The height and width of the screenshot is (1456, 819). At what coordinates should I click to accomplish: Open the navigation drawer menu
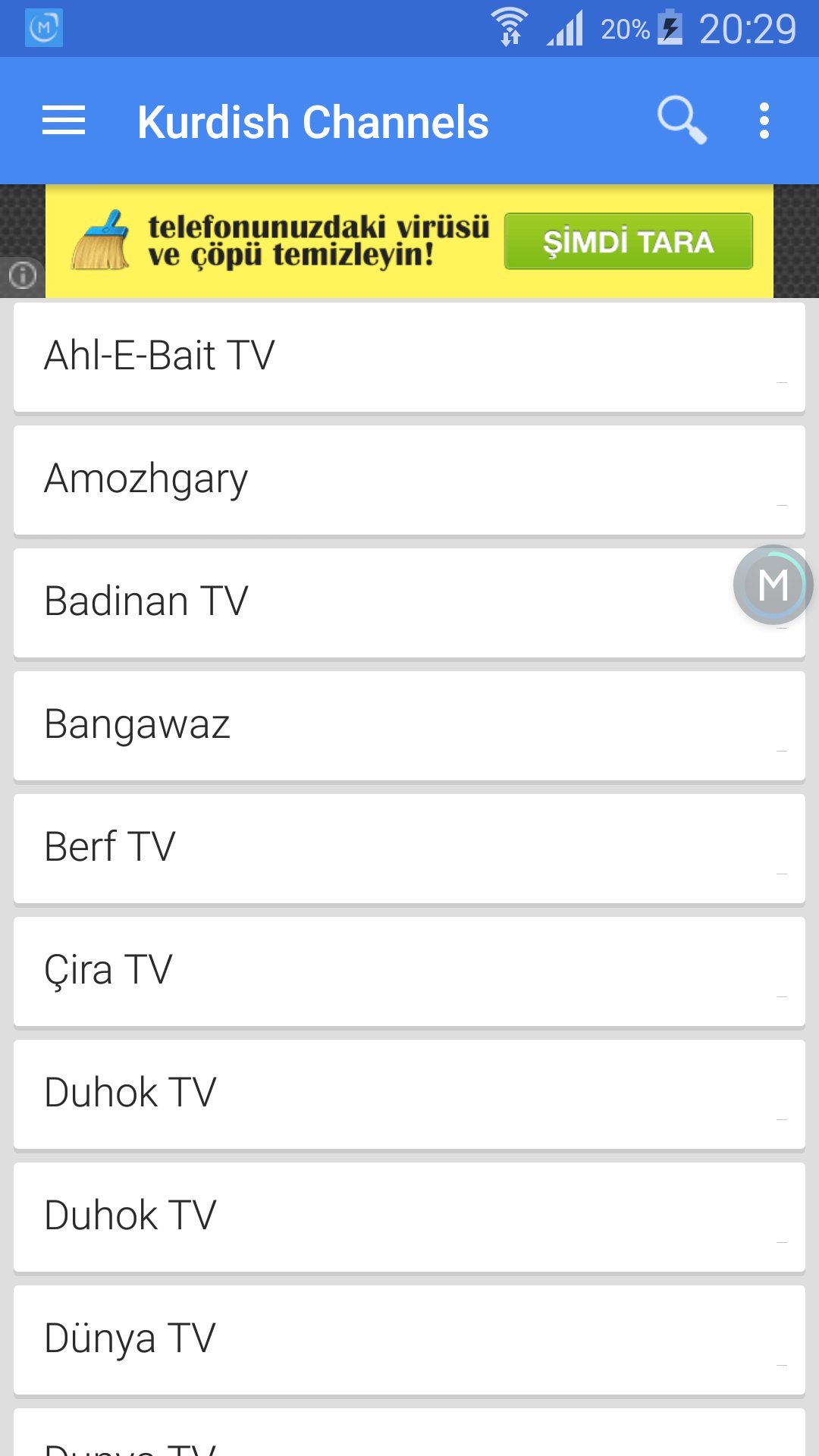(64, 120)
